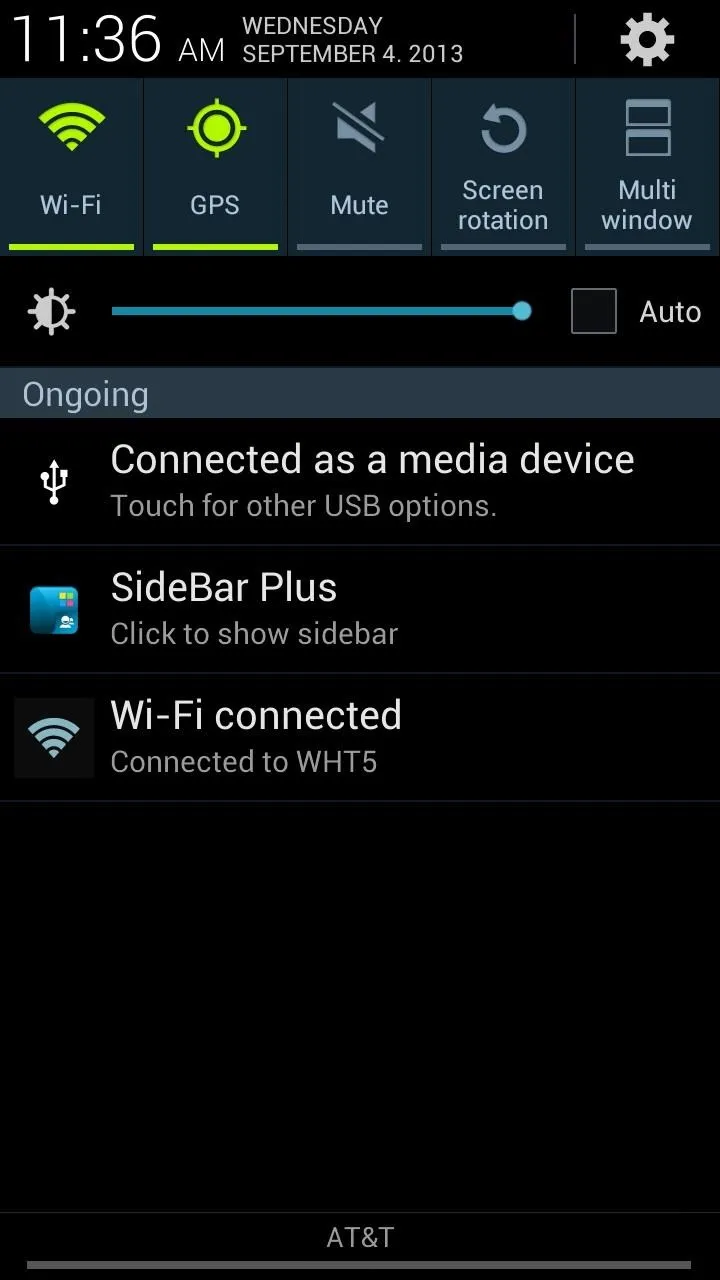Toggle the Mute quick setting
The image size is (720, 1280).
(359, 166)
